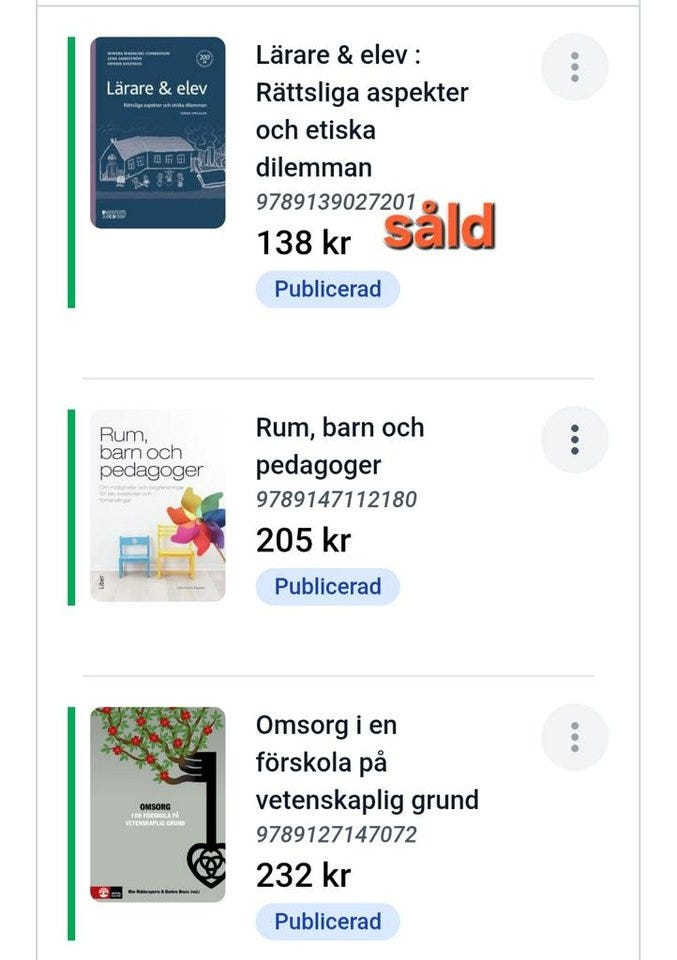
Task: Open the Omsorg i en förskola listing
Action: click(366, 762)
